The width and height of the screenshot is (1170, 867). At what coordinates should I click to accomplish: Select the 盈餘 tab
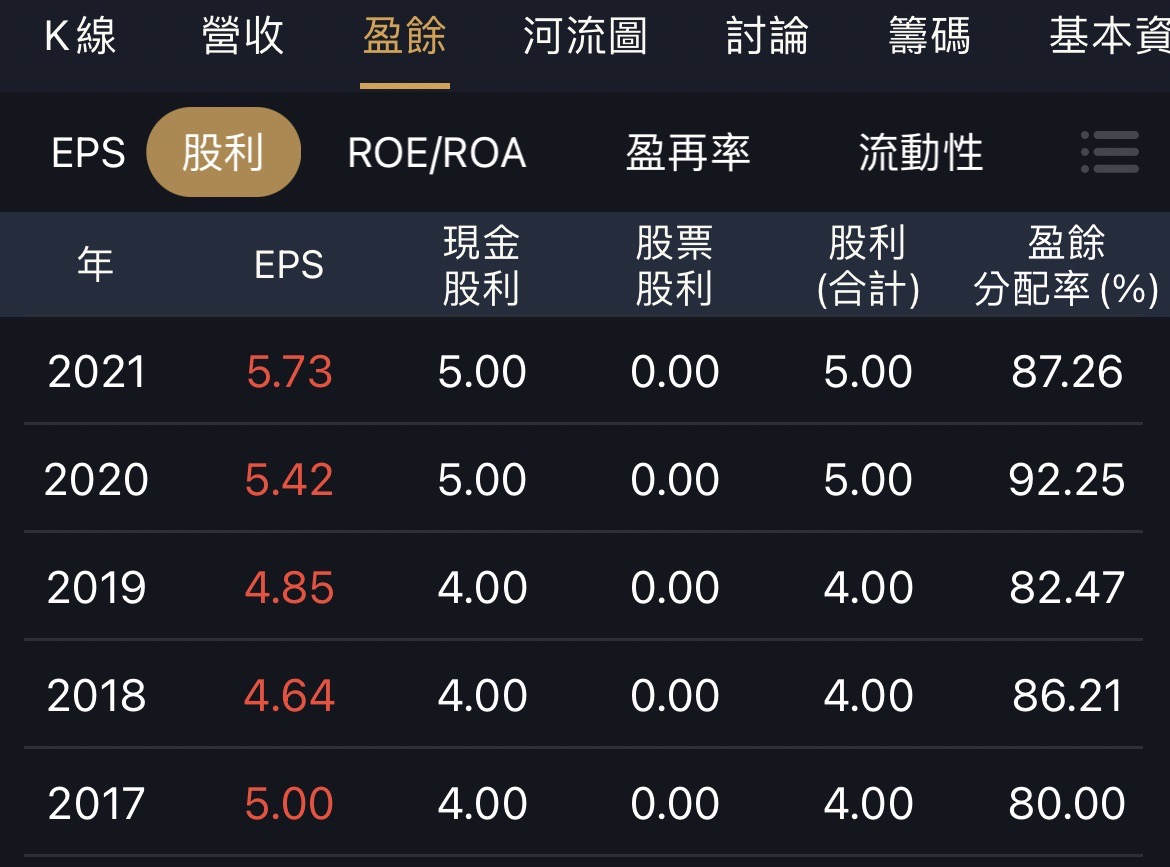coord(404,38)
